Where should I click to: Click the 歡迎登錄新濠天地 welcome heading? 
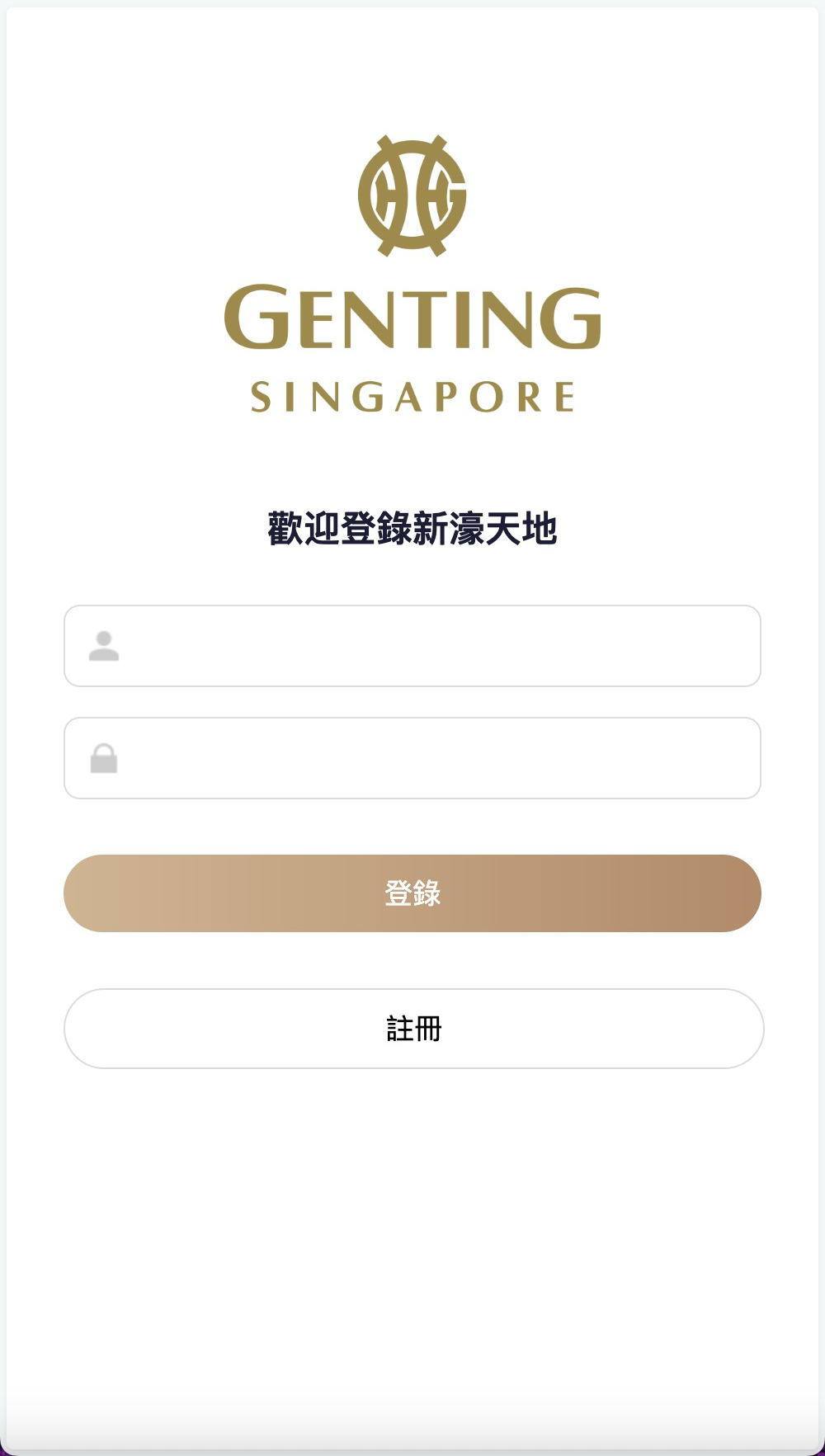pos(412,522)
